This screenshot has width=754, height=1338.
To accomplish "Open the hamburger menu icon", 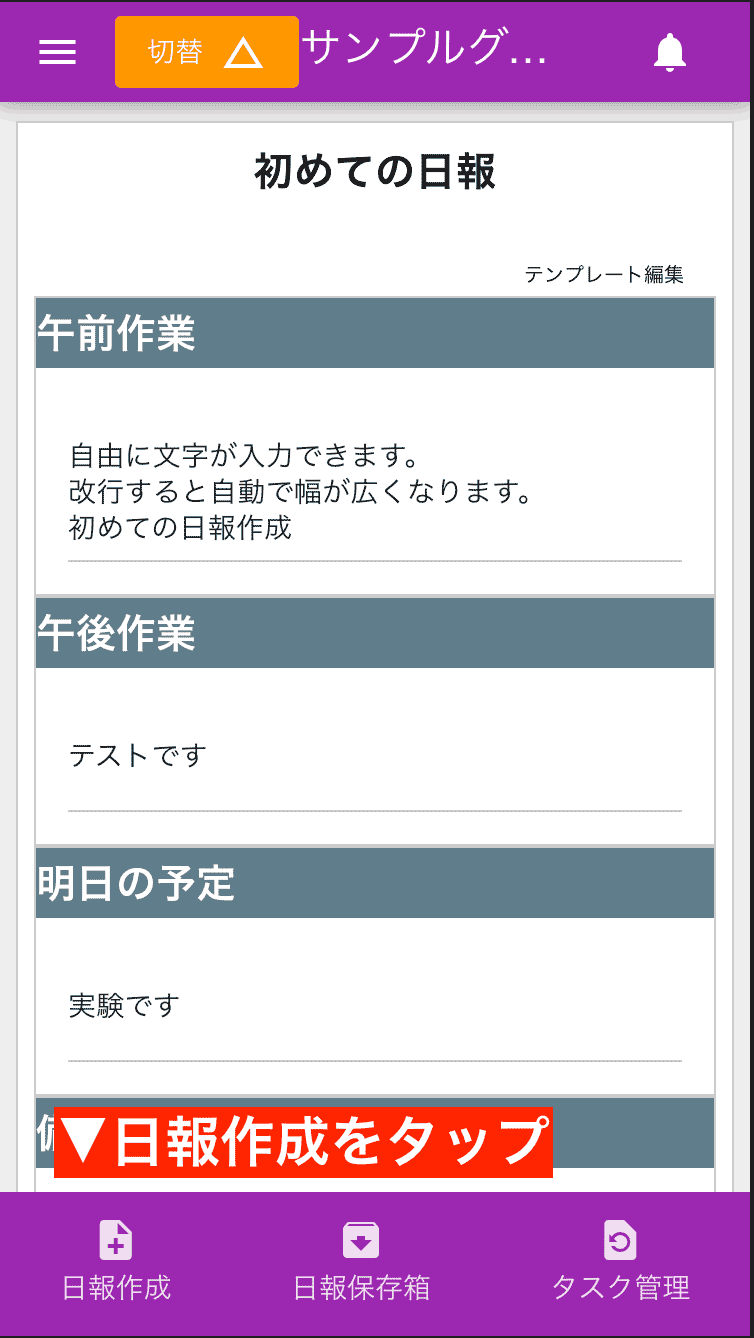I will [57, 51].
